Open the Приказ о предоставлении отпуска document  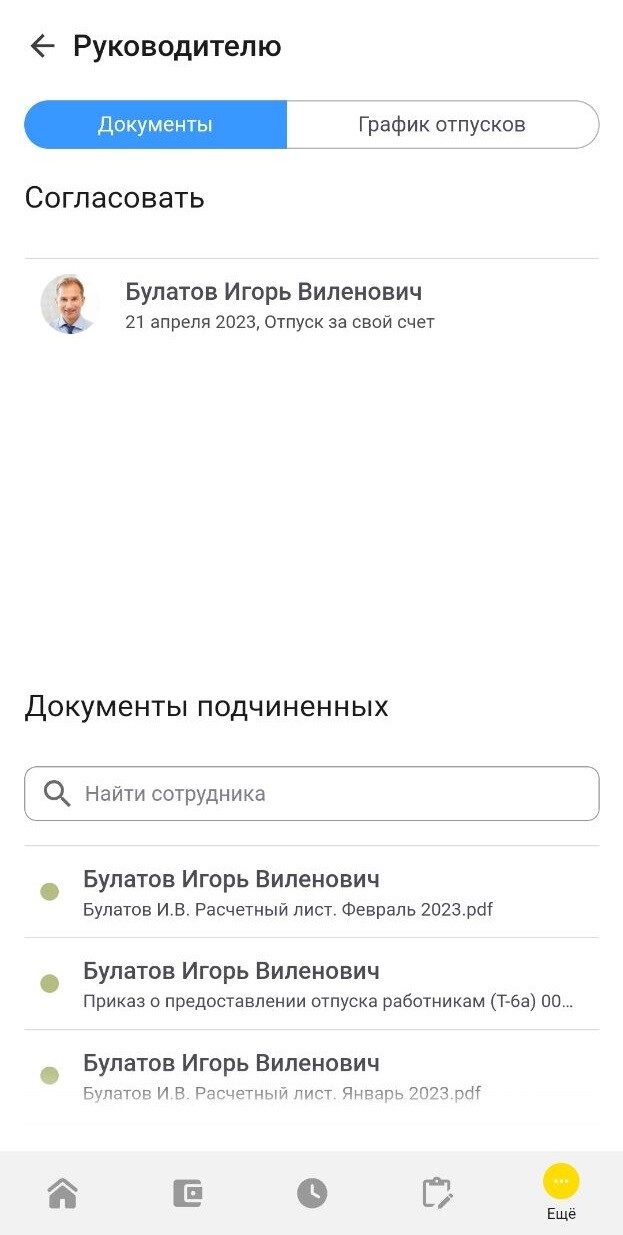[x=311, y=984]
